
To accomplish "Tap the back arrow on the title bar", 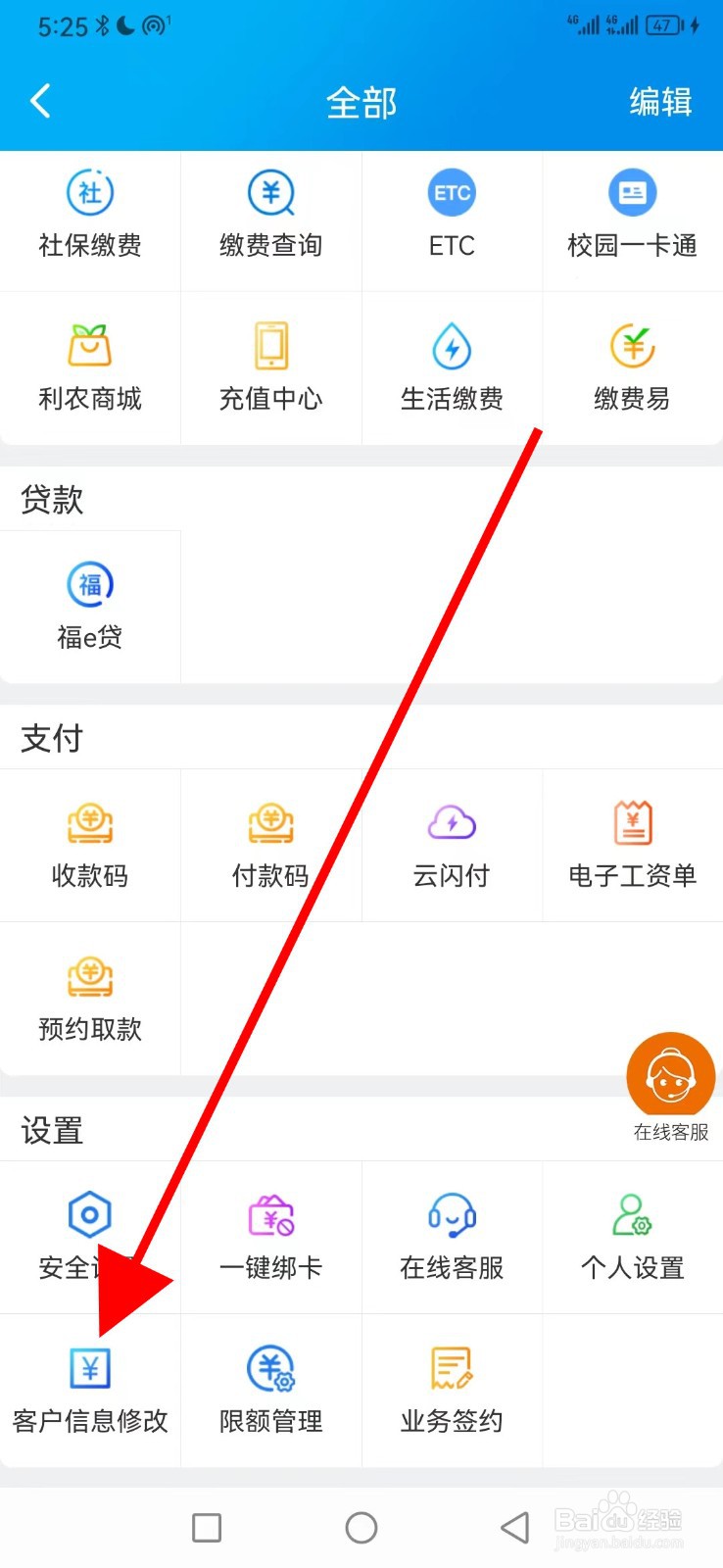I will tap(41, 101).
